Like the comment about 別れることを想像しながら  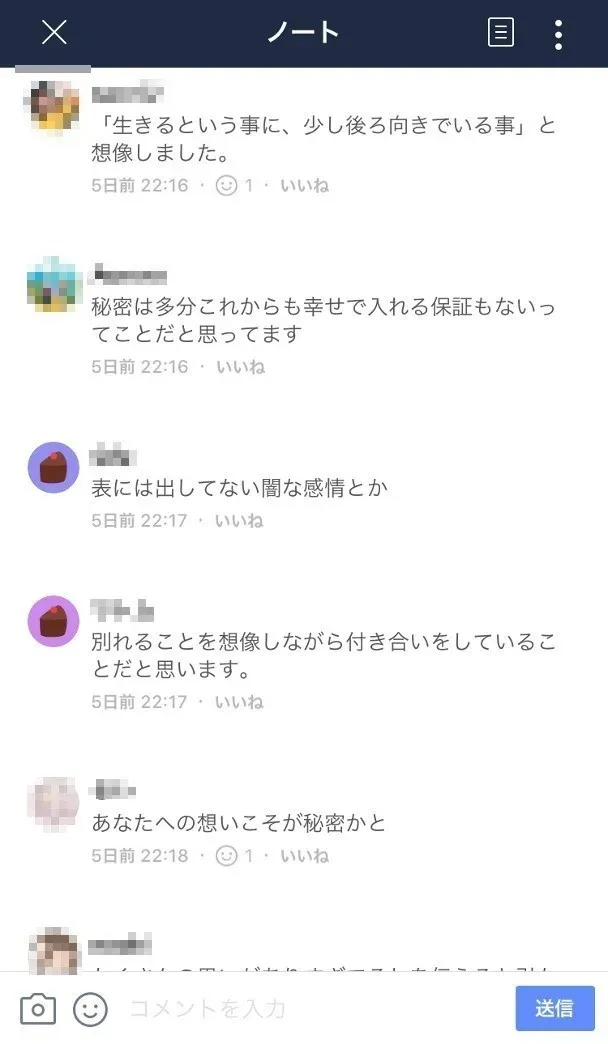(239, 701)
